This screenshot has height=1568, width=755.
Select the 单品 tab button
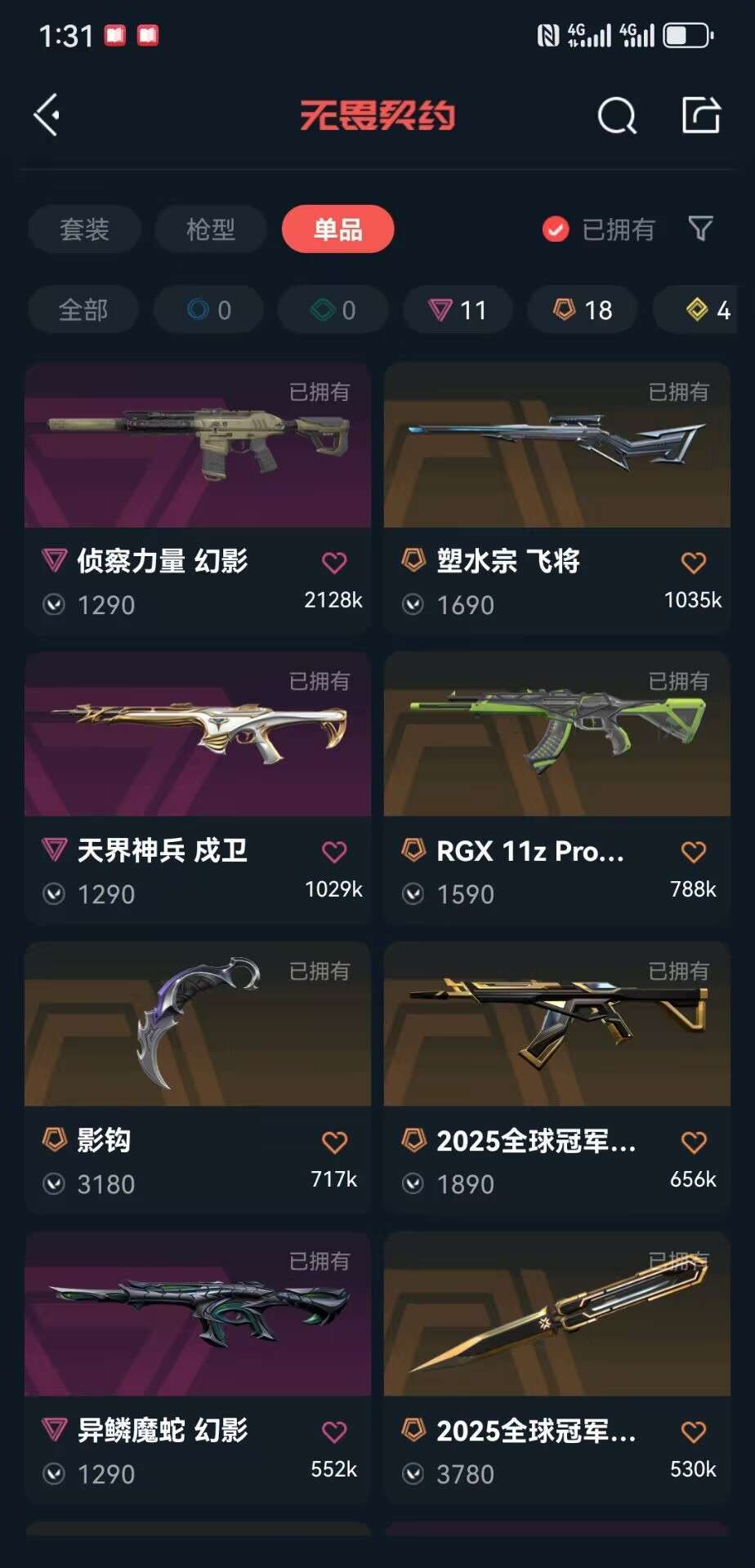[x=337, y=229]
